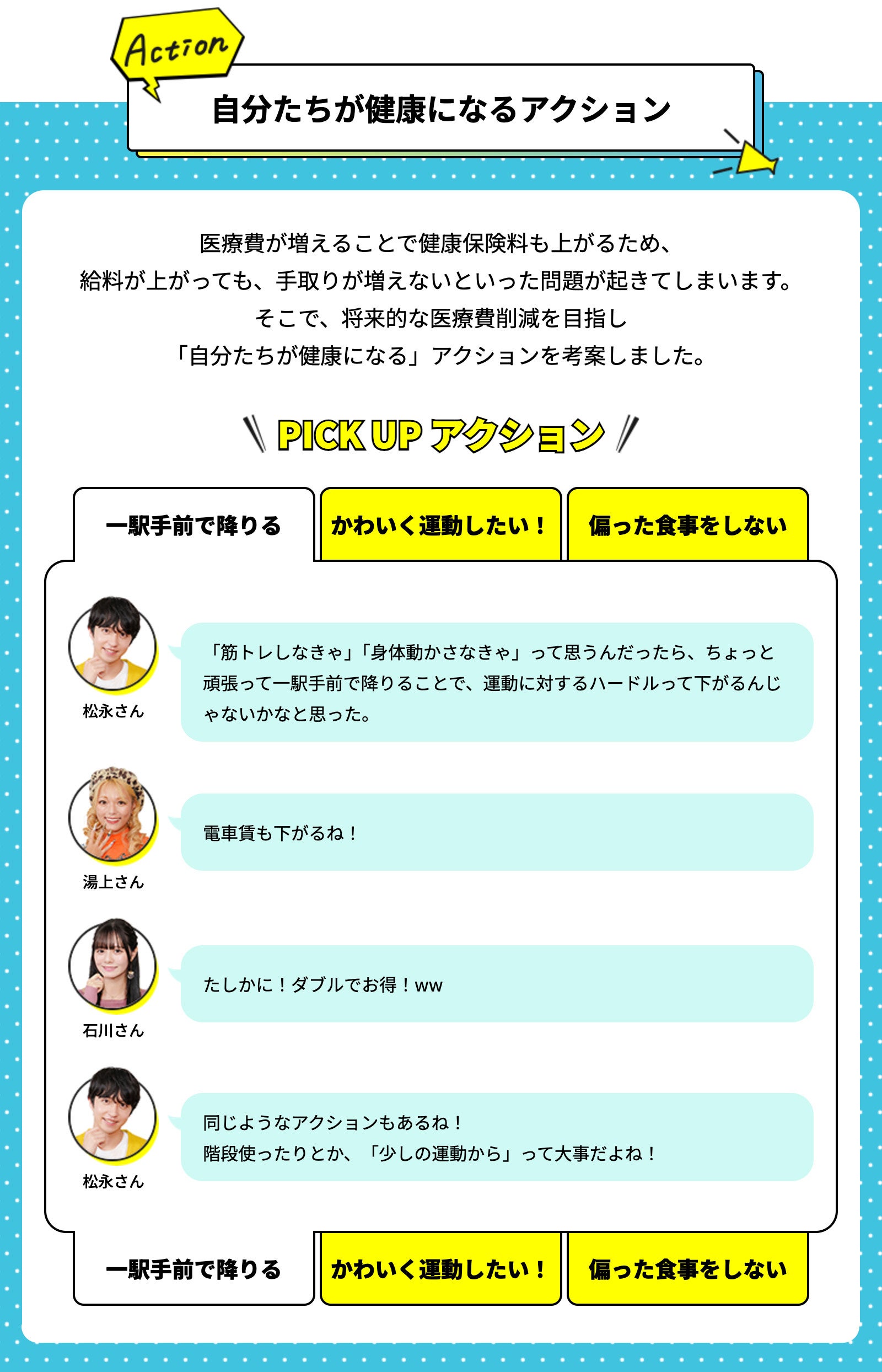Viewport: 882px width, 1372px height.
Task: Switch to the bottom 偏った食事をしない tab
Action: (x=687, y=1268)
